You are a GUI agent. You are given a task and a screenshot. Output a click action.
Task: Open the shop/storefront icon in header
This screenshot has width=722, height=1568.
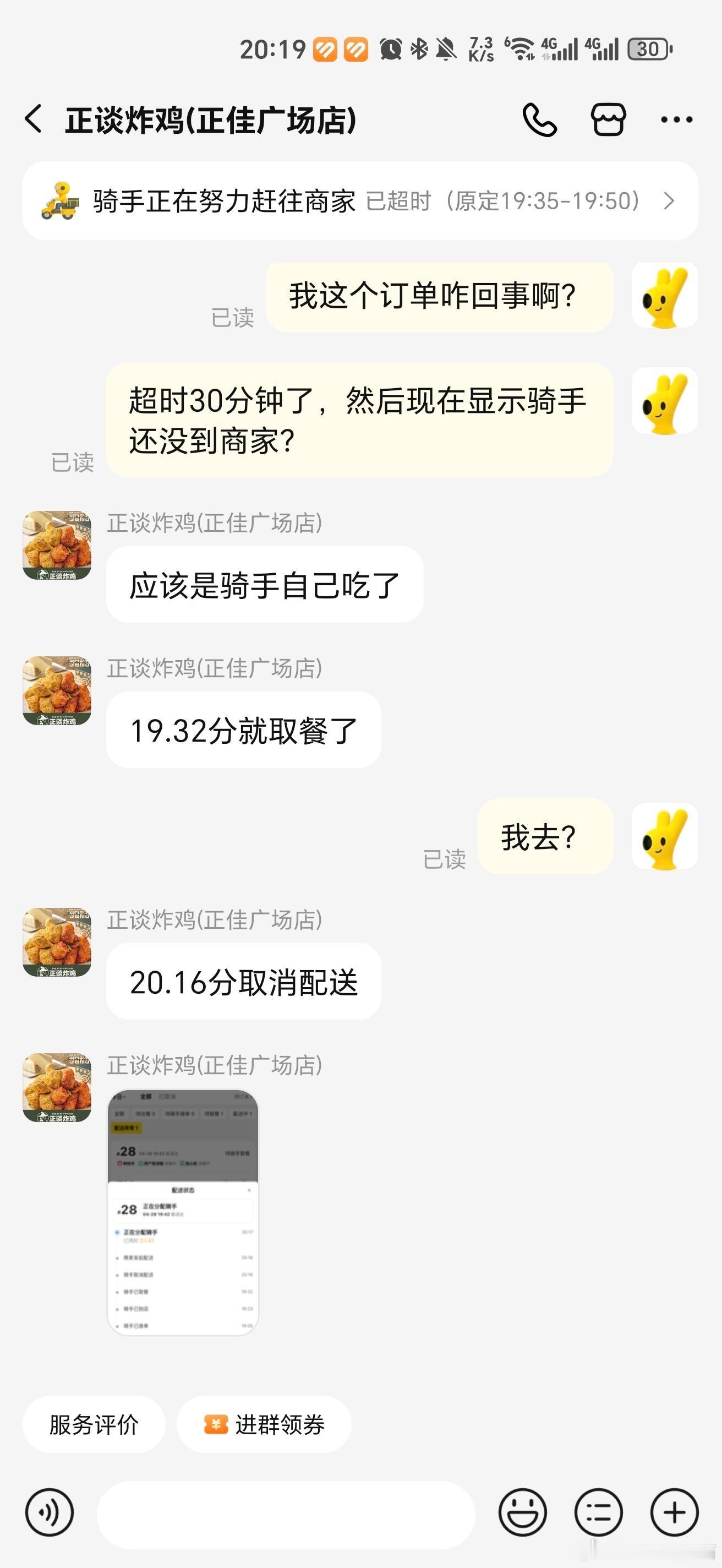pyautogui.click(x=608, y=120)
